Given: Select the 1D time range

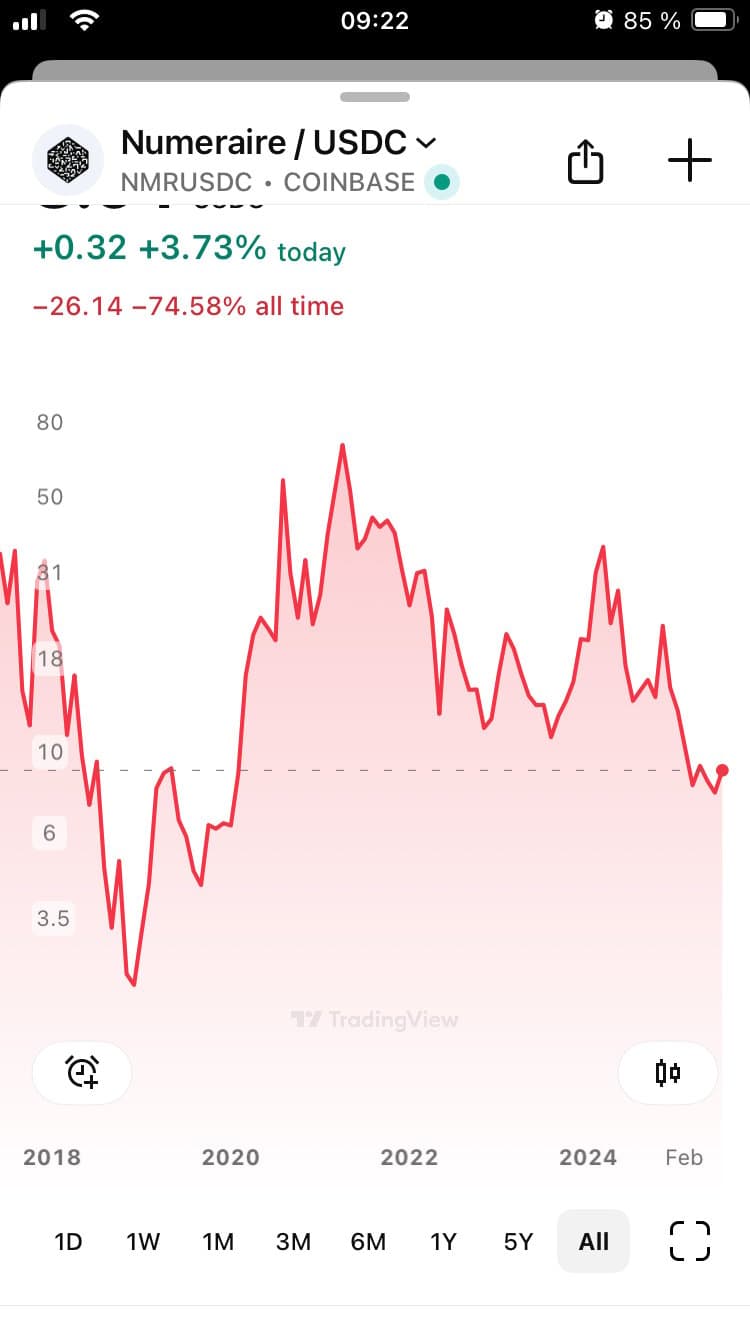Looking at the screenshot, I should pos(68,1242).
